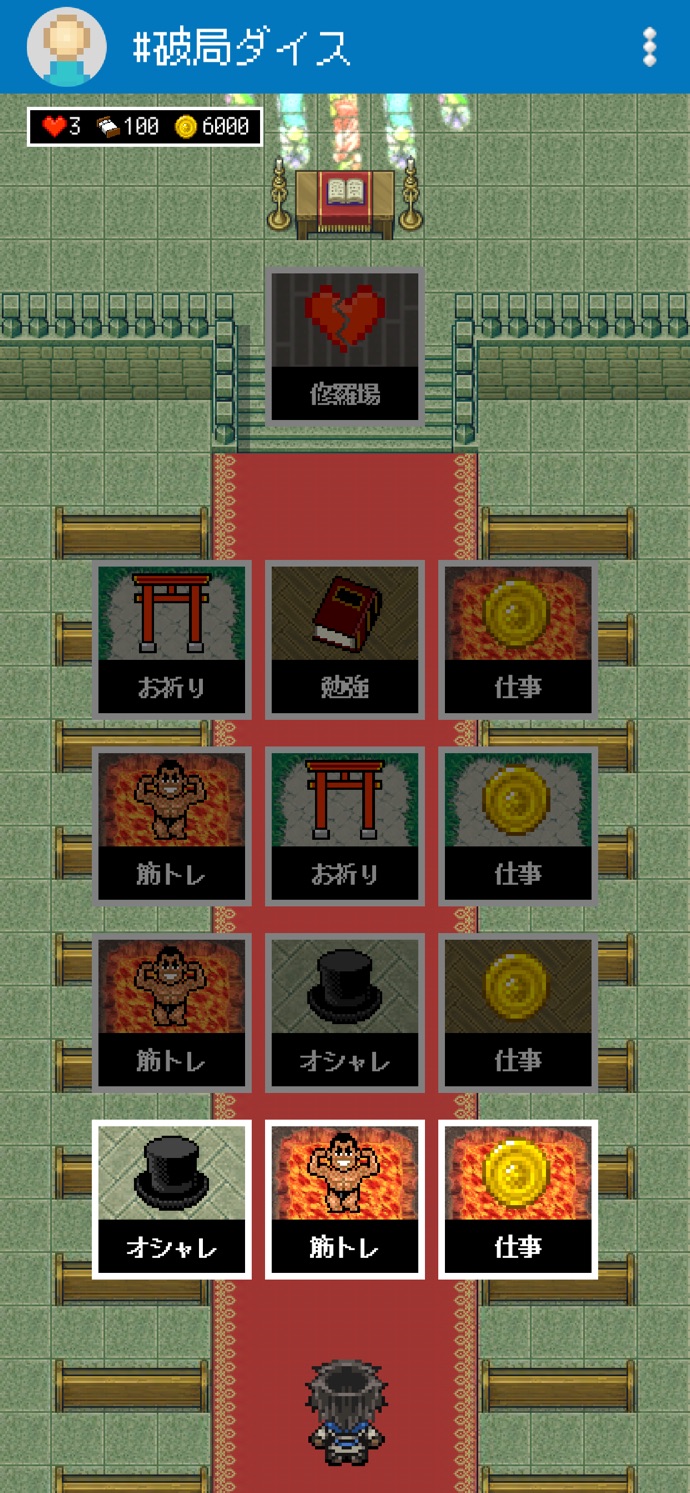
Task: Choose the highlighted 筋トレ card
Action: pyautogui.click(x=344, y=1199)
